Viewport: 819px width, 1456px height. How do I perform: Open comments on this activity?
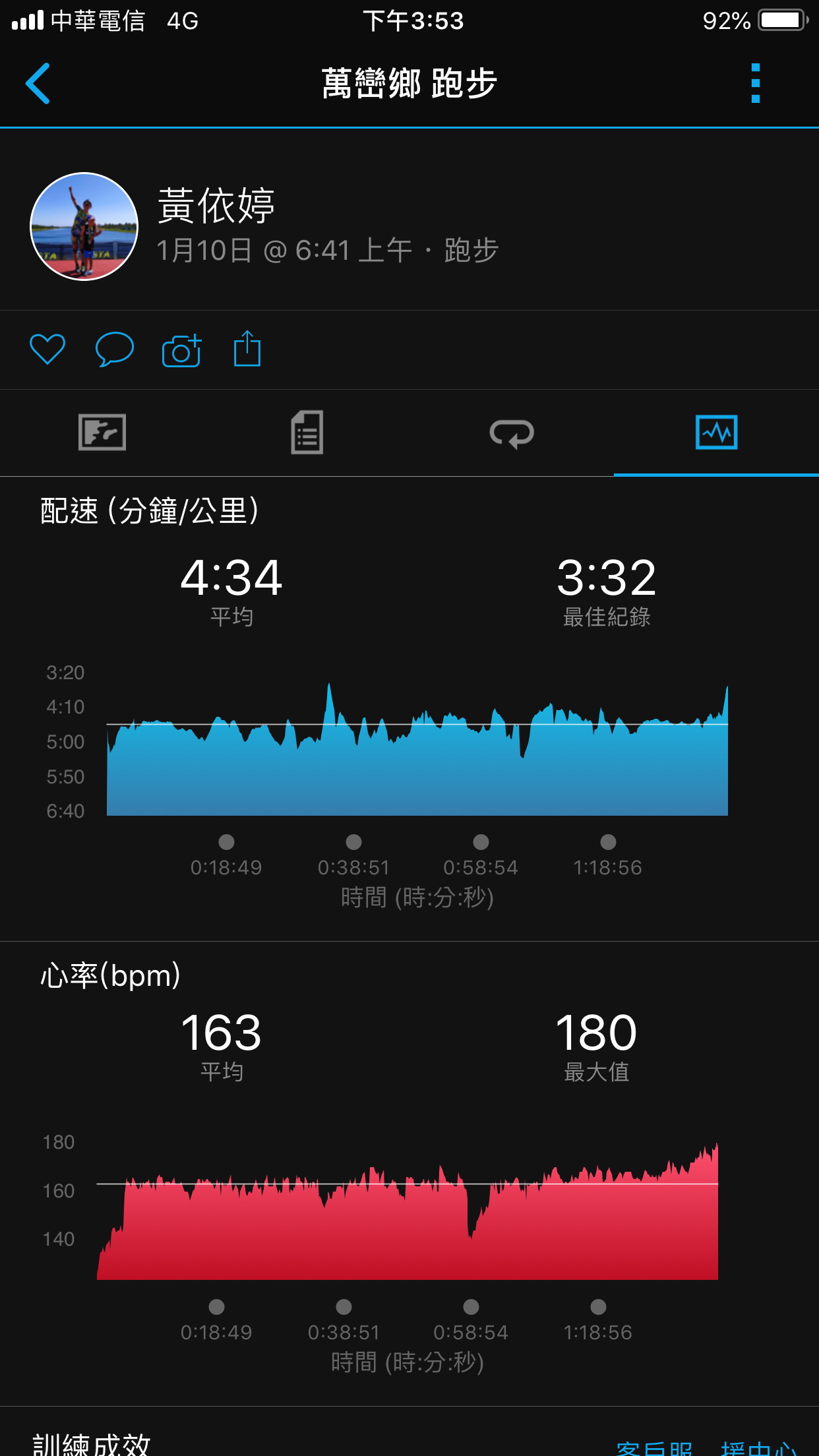click(115, 349)
